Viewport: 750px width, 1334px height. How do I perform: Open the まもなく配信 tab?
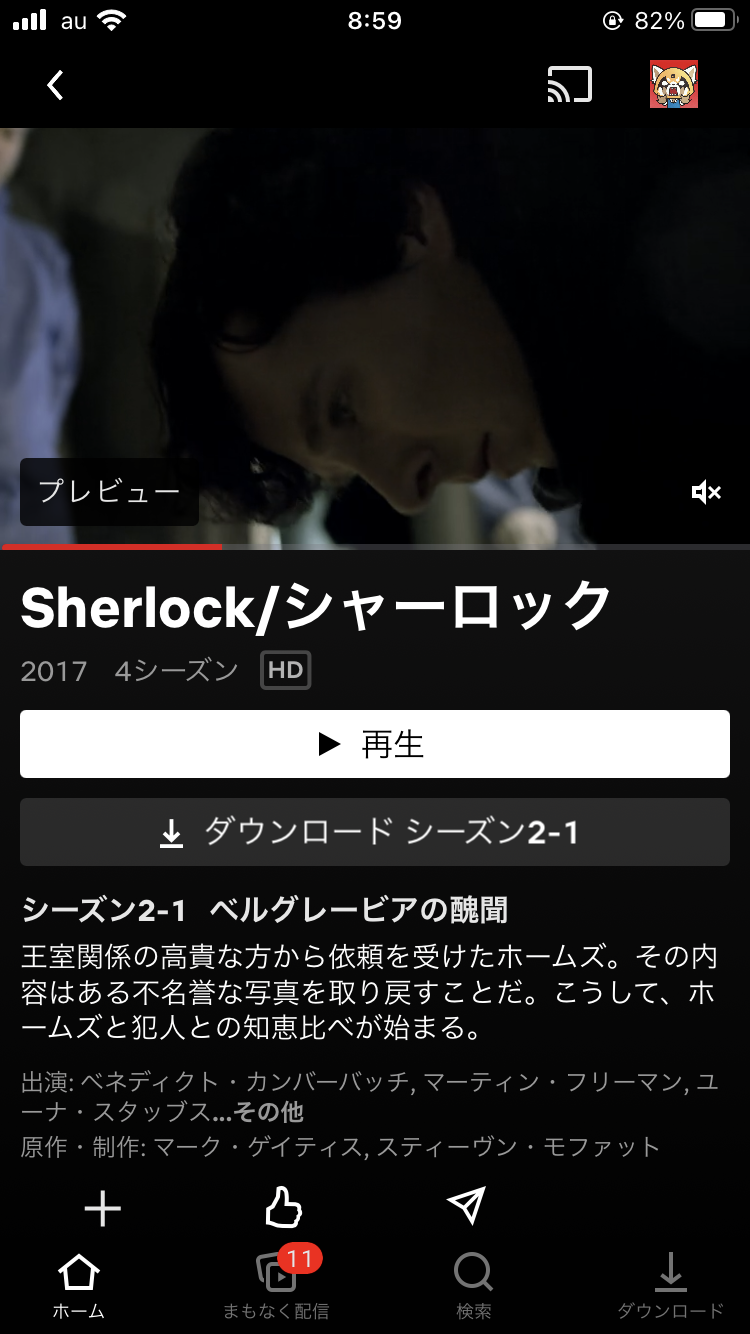276,1287
